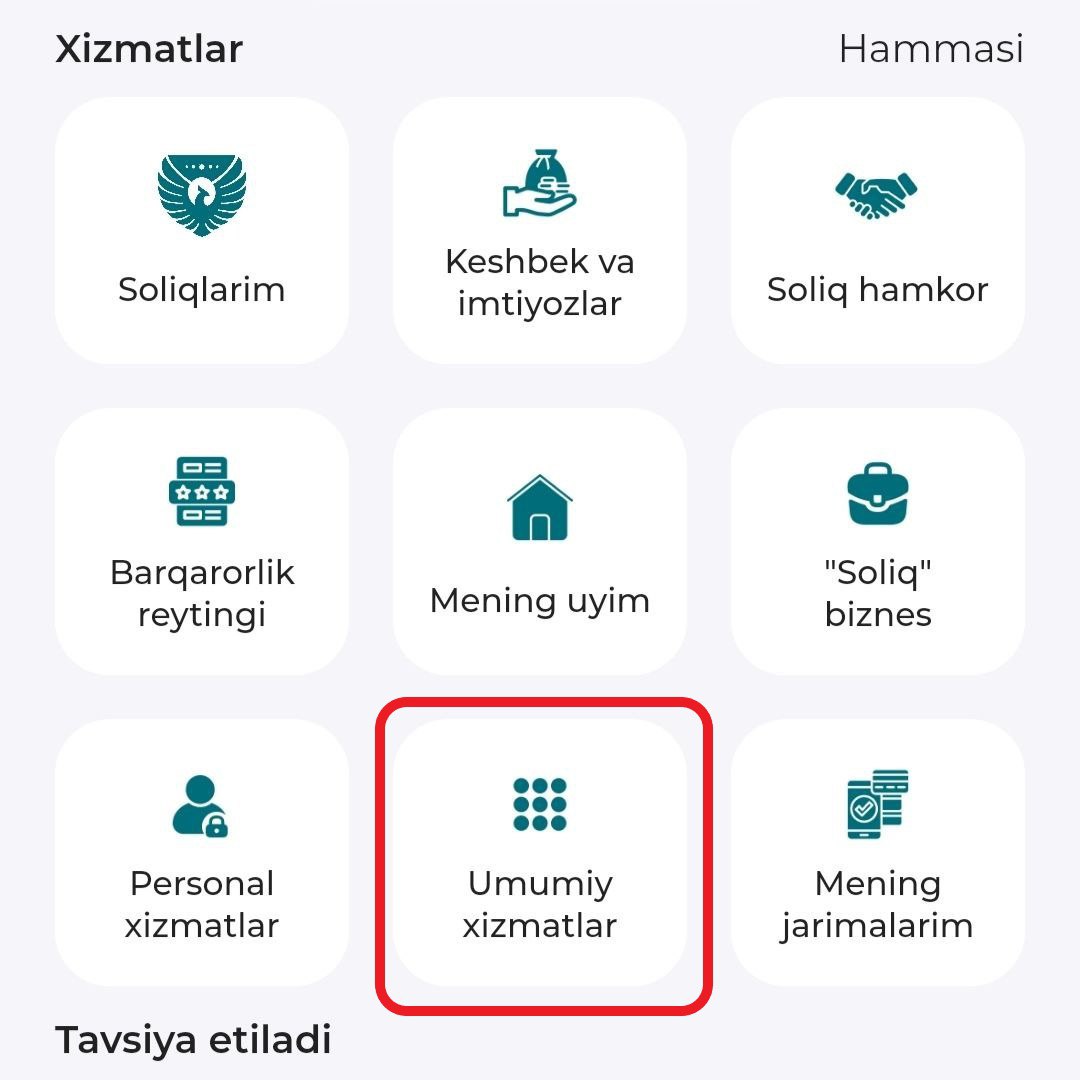Select the Soliq hamkor tile

[x=877, y=232]
